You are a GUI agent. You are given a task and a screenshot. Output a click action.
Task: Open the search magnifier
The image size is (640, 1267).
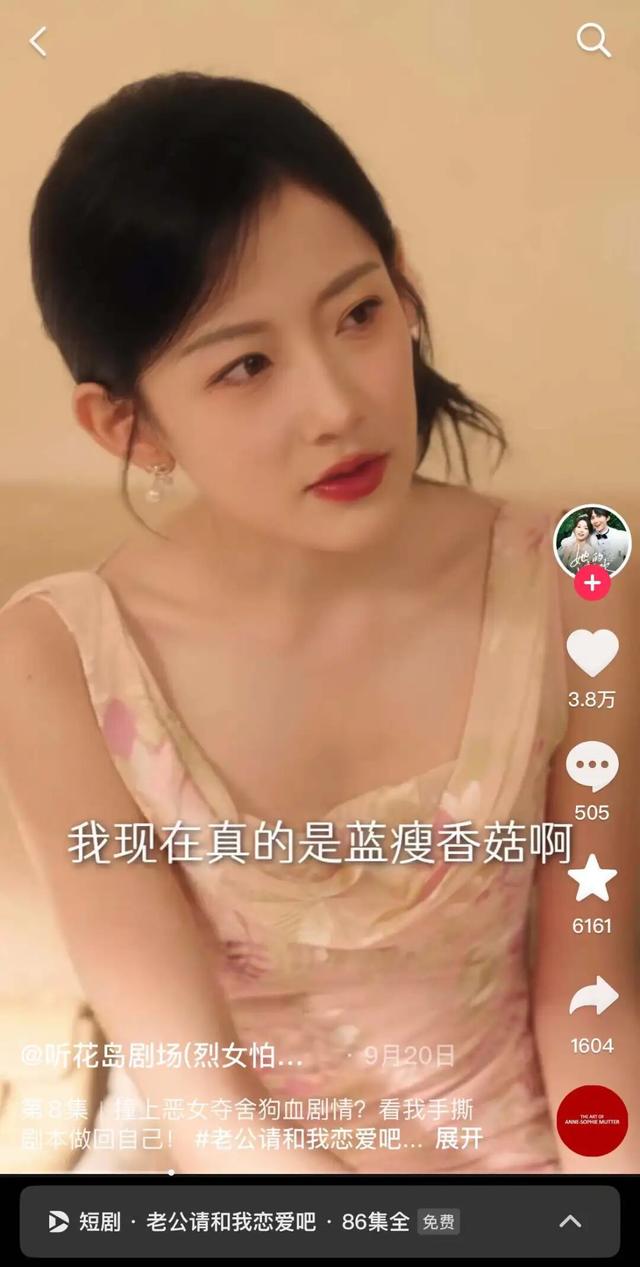tap(593, 40)
